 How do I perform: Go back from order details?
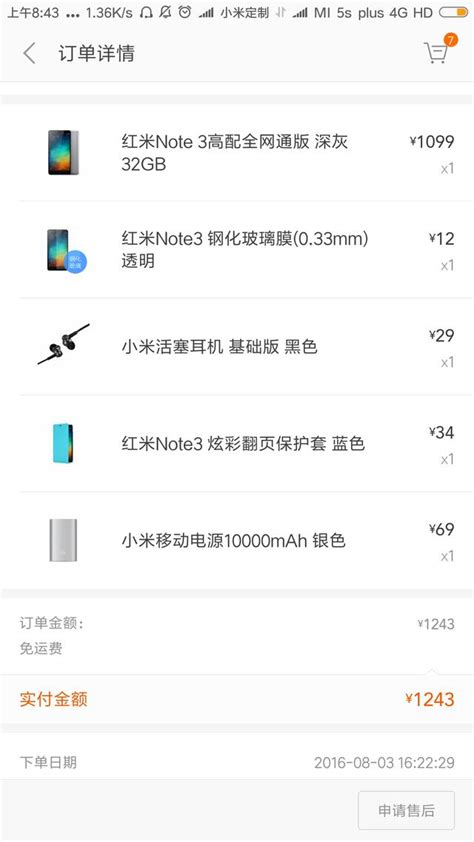30,54
